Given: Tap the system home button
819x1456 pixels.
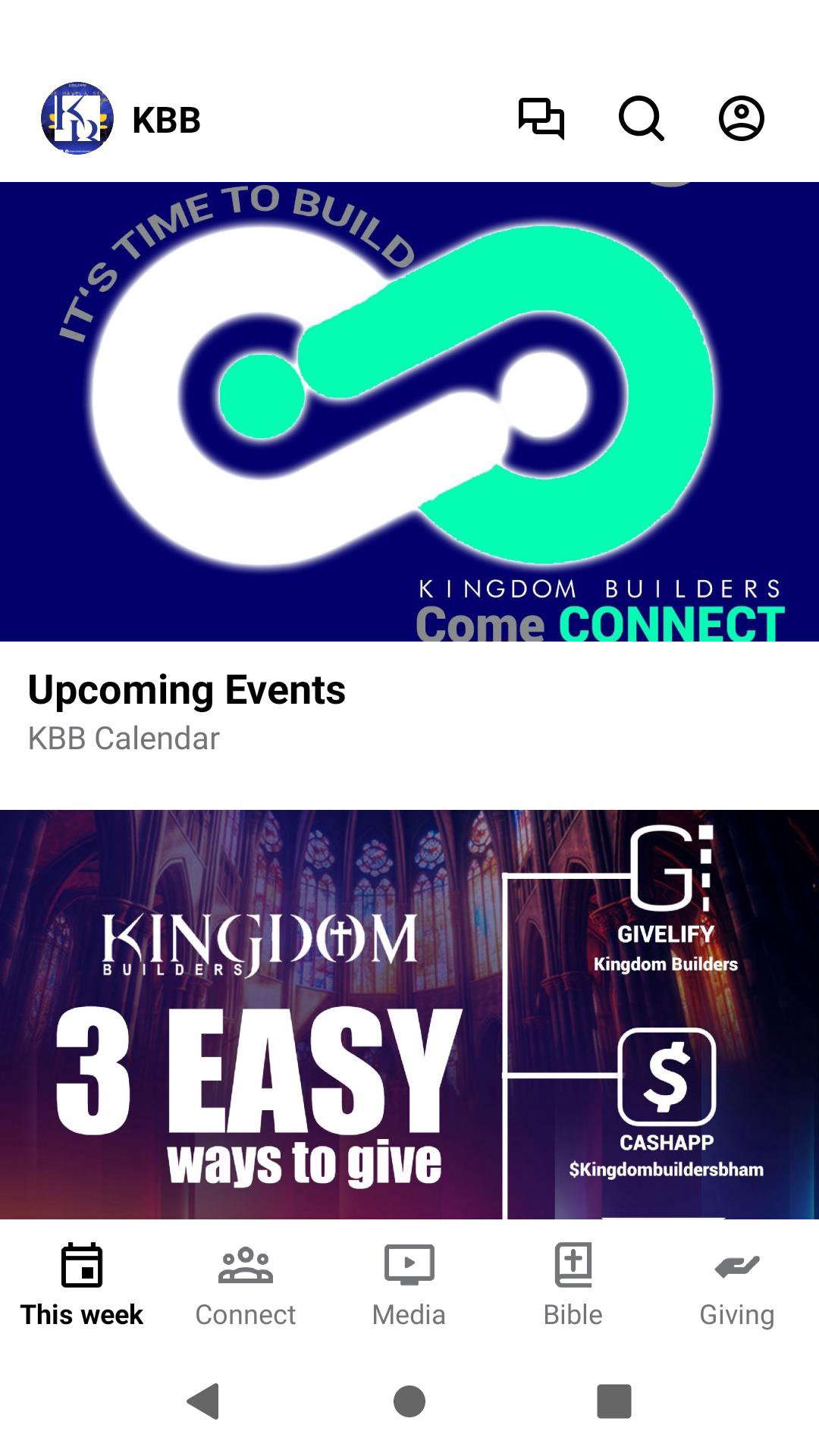Looking at the screenshot, I should tap(409, 1401).
